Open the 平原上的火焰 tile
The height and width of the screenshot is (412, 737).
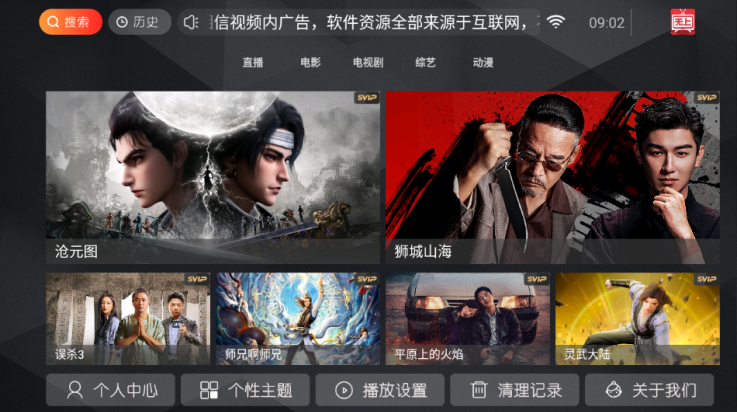pos(467,319)
